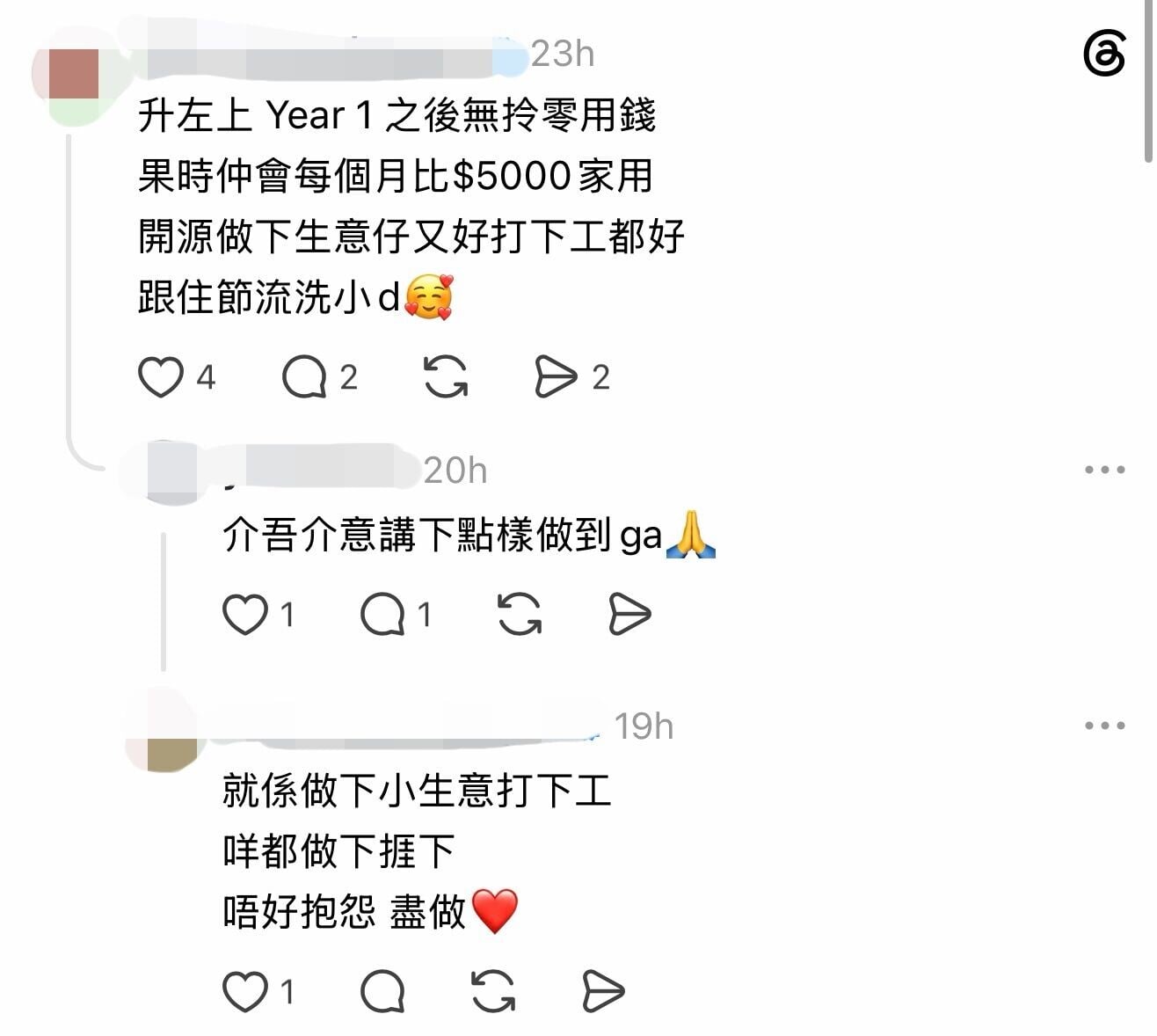Like the comment about $5000 家用

coord(161,377)
